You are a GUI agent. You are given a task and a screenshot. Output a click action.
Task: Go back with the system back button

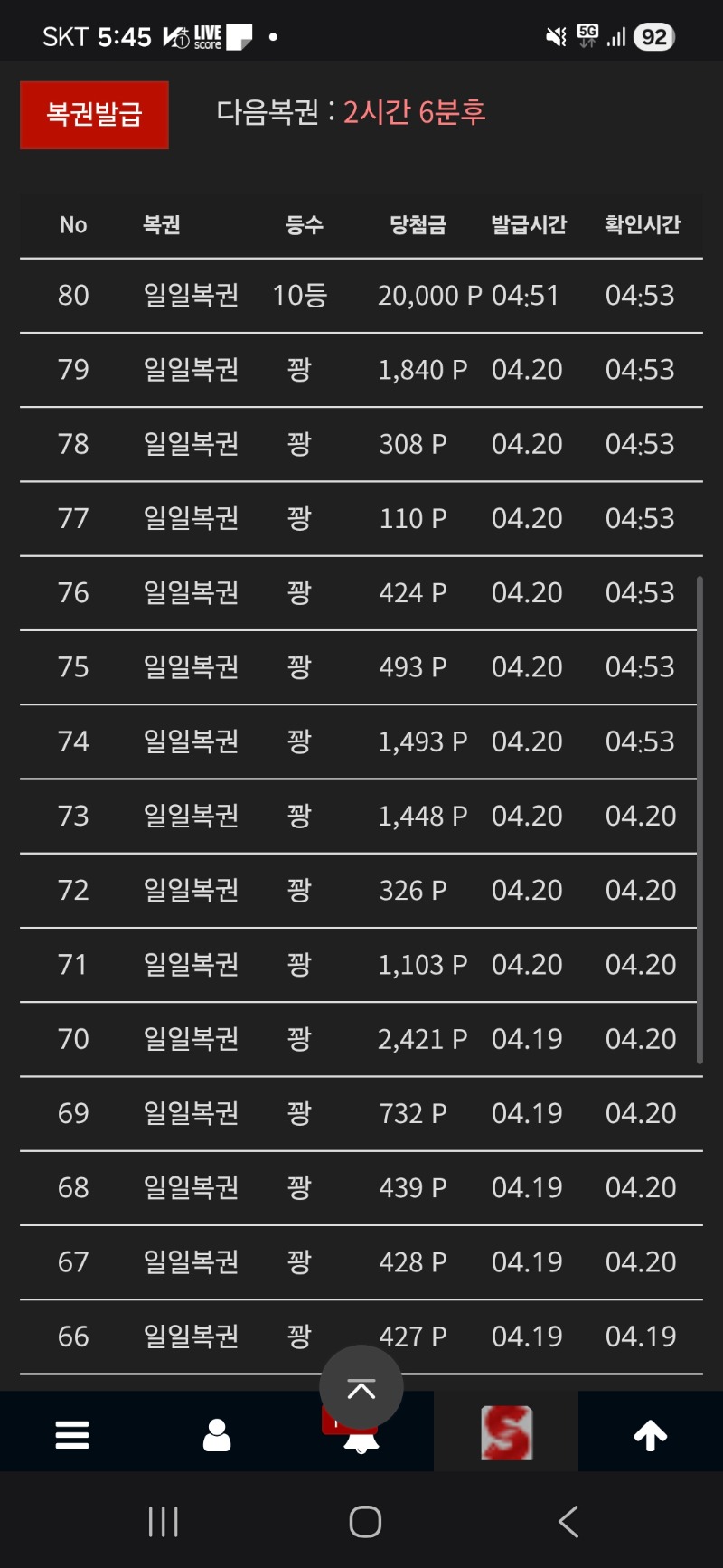[568, 1522]
